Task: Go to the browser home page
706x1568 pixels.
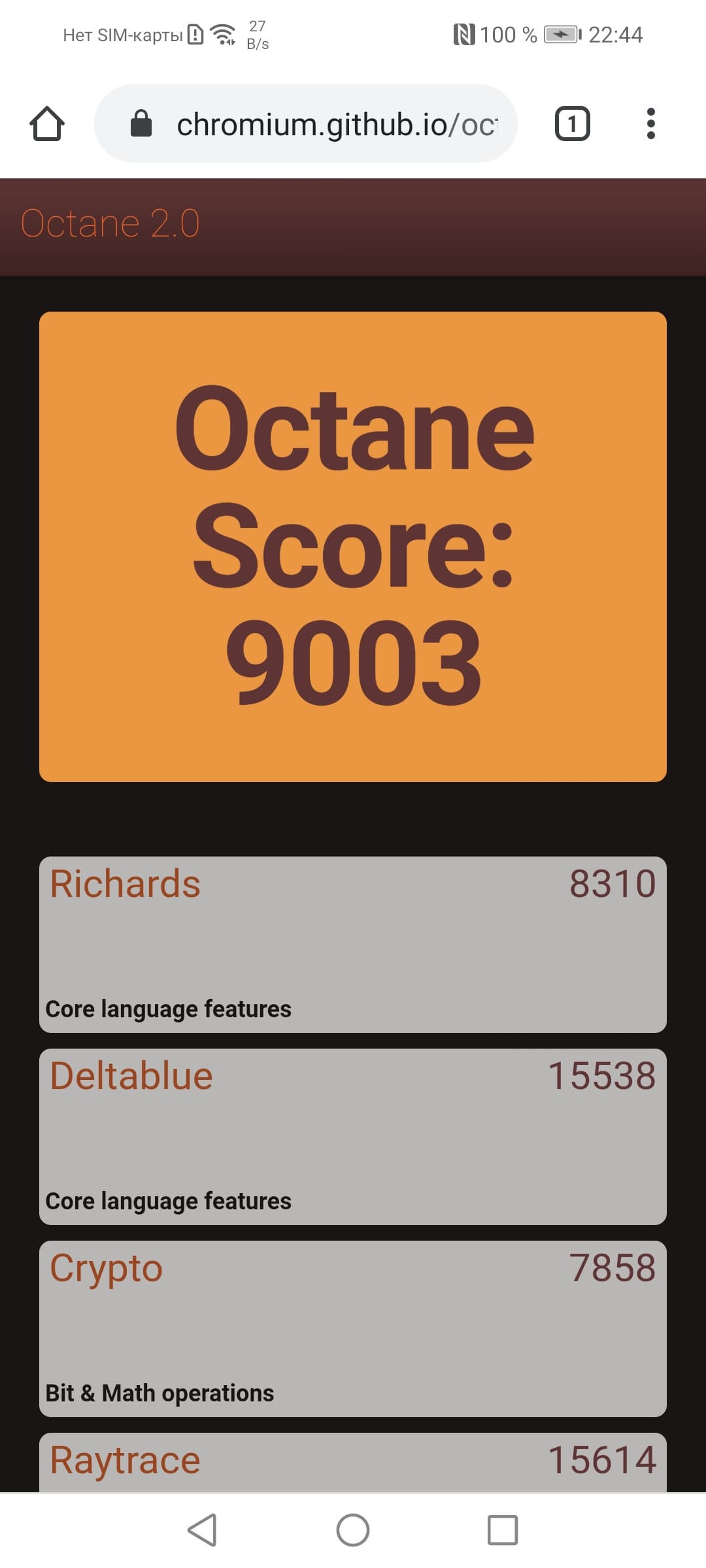Action: (47, 123)
